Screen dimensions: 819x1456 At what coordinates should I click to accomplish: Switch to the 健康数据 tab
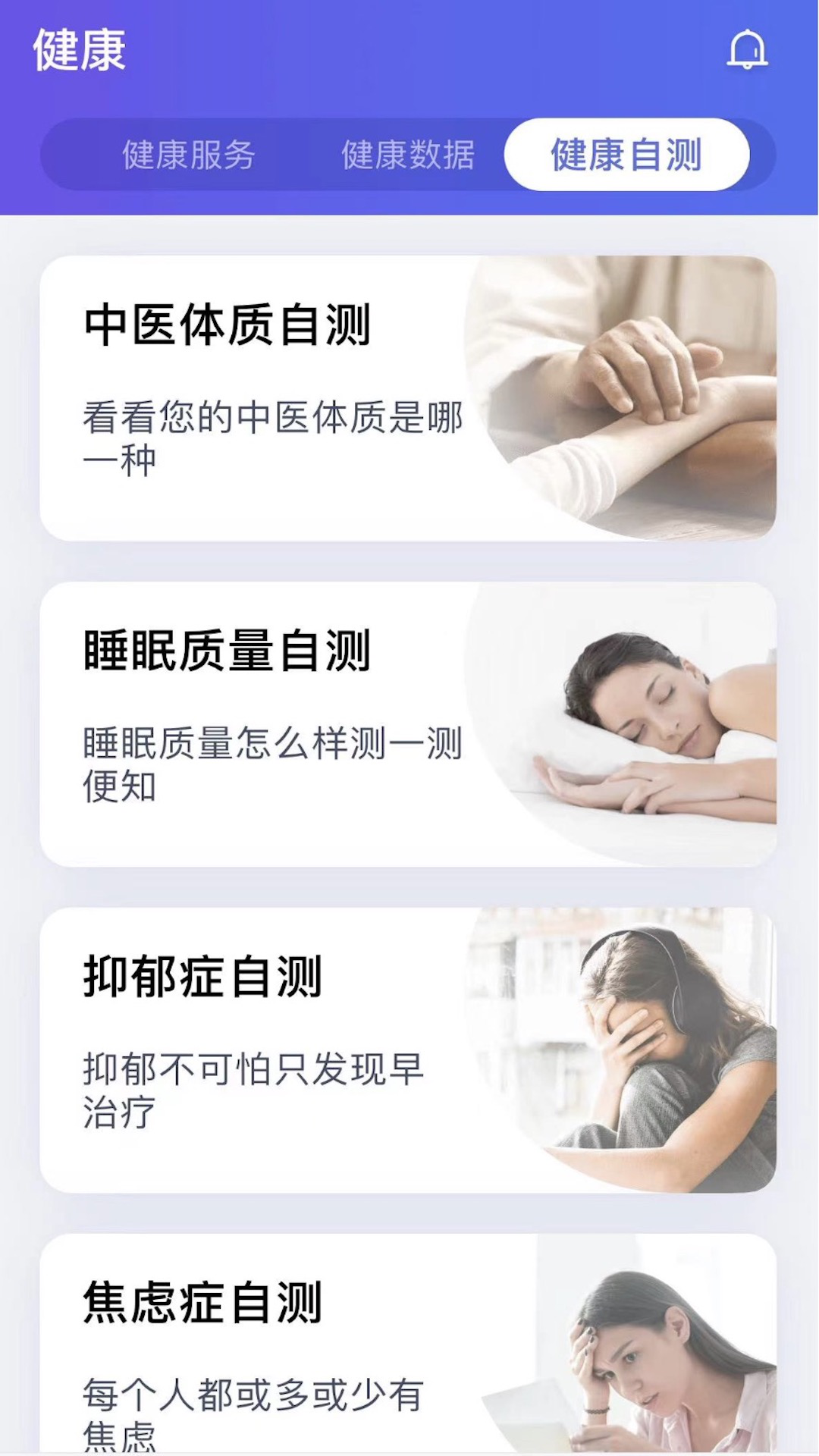click(409, 154)
